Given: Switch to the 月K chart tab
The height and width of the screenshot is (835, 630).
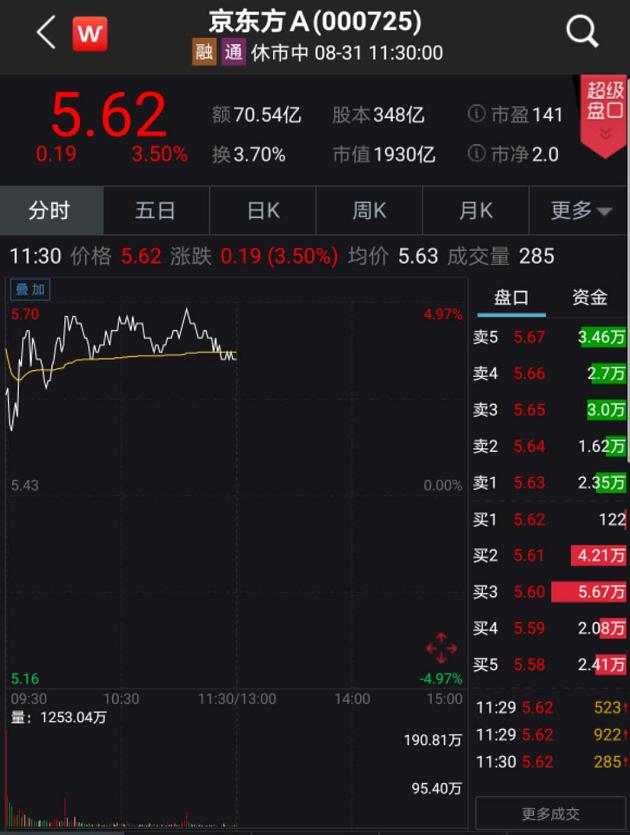Looking at the screenshot, I should tap(476, 211).
